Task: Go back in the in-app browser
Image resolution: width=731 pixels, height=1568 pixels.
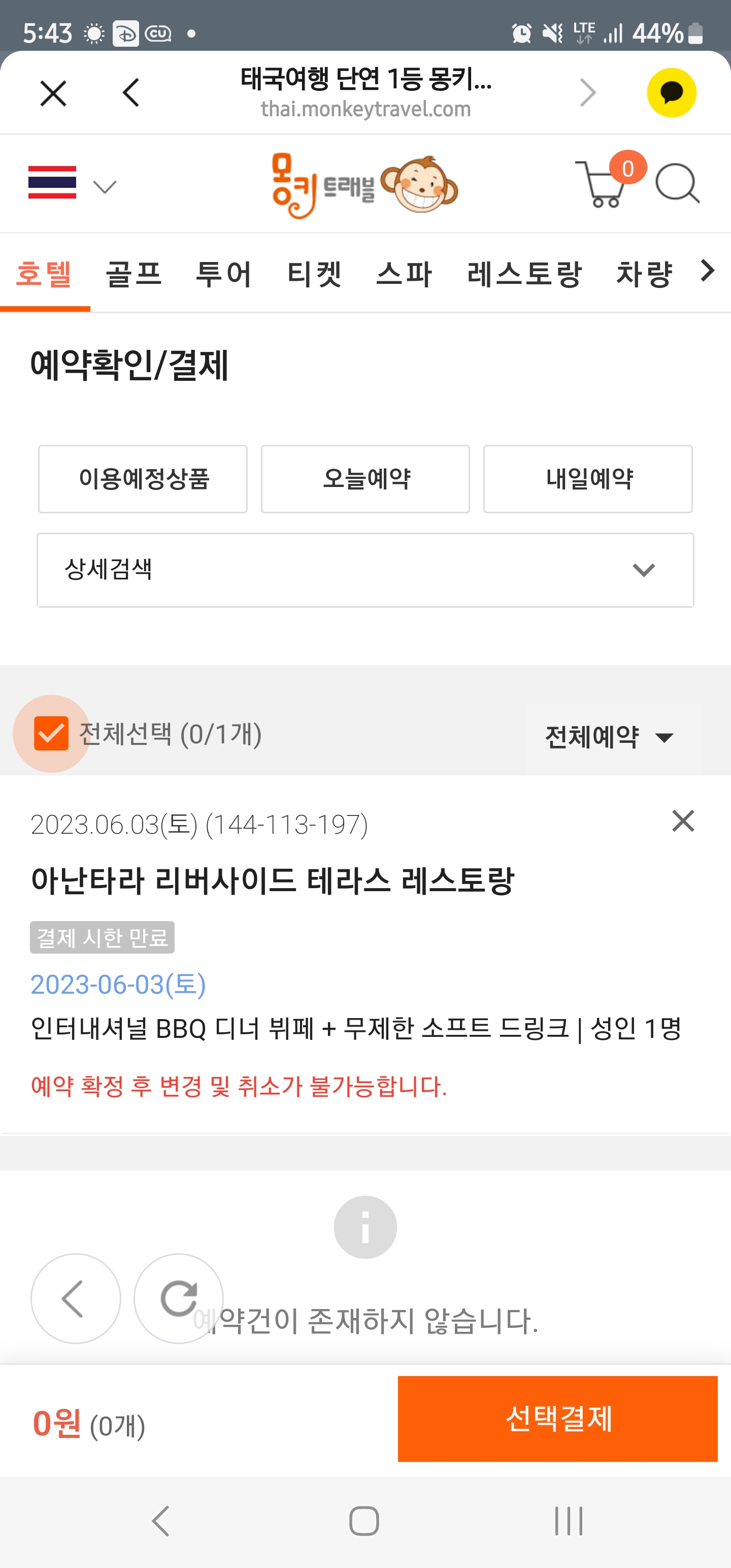Action: (131, 93)
